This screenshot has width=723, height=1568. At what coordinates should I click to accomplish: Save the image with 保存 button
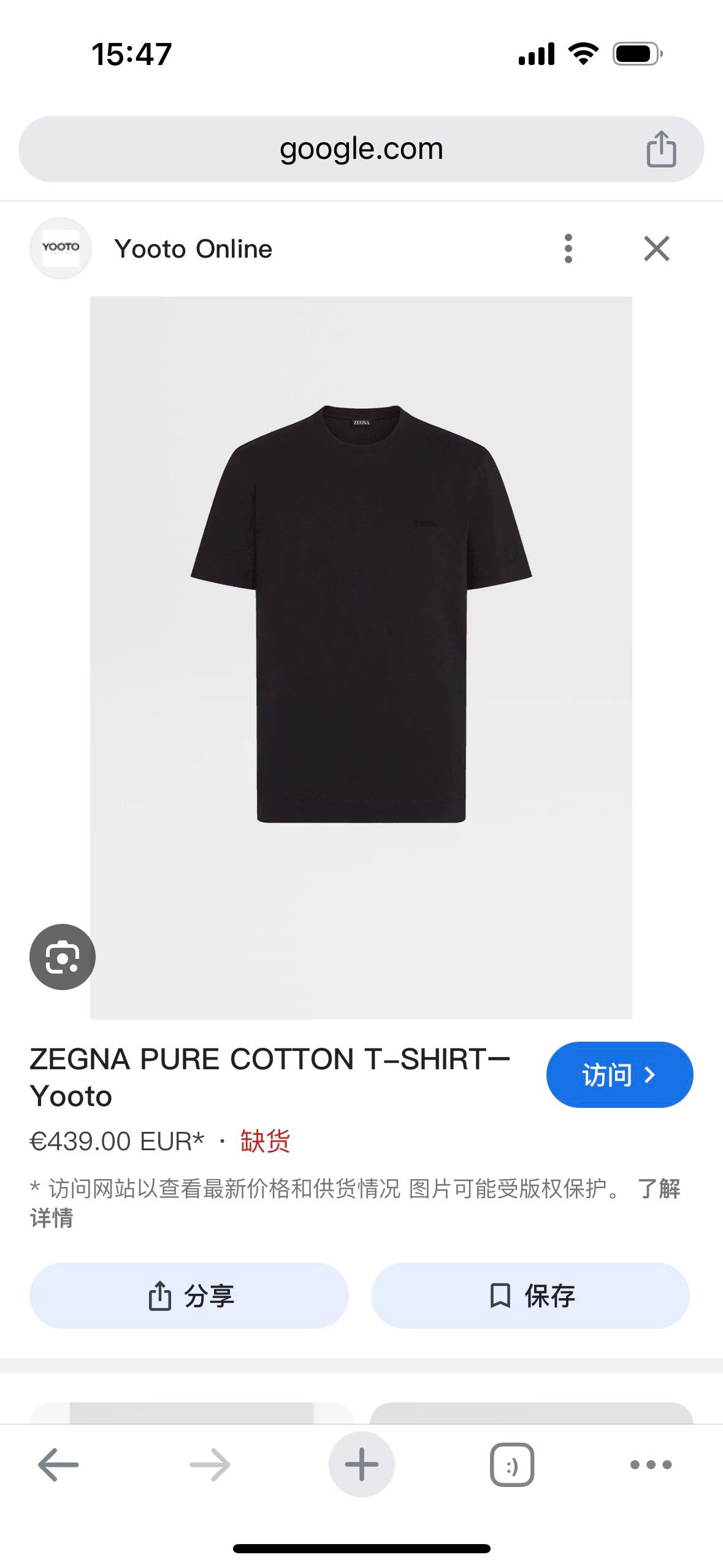tap(530, 1295)
